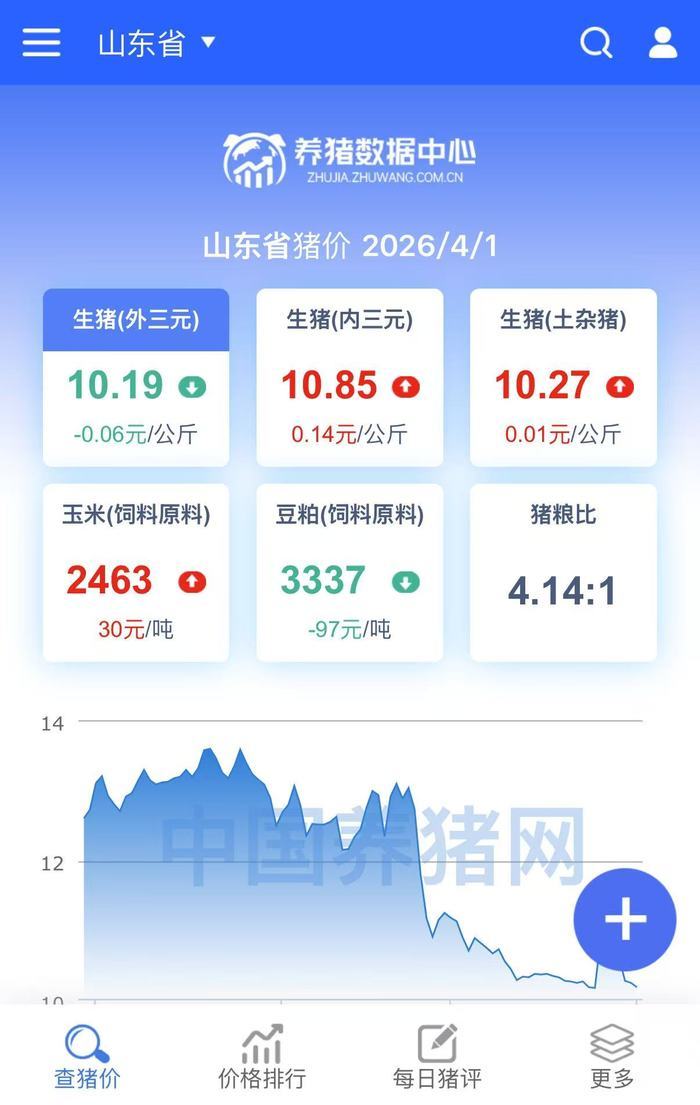Switch to the 更多 tab
This screenshot has height=1105, width=700.
[x=612, y=1056]
